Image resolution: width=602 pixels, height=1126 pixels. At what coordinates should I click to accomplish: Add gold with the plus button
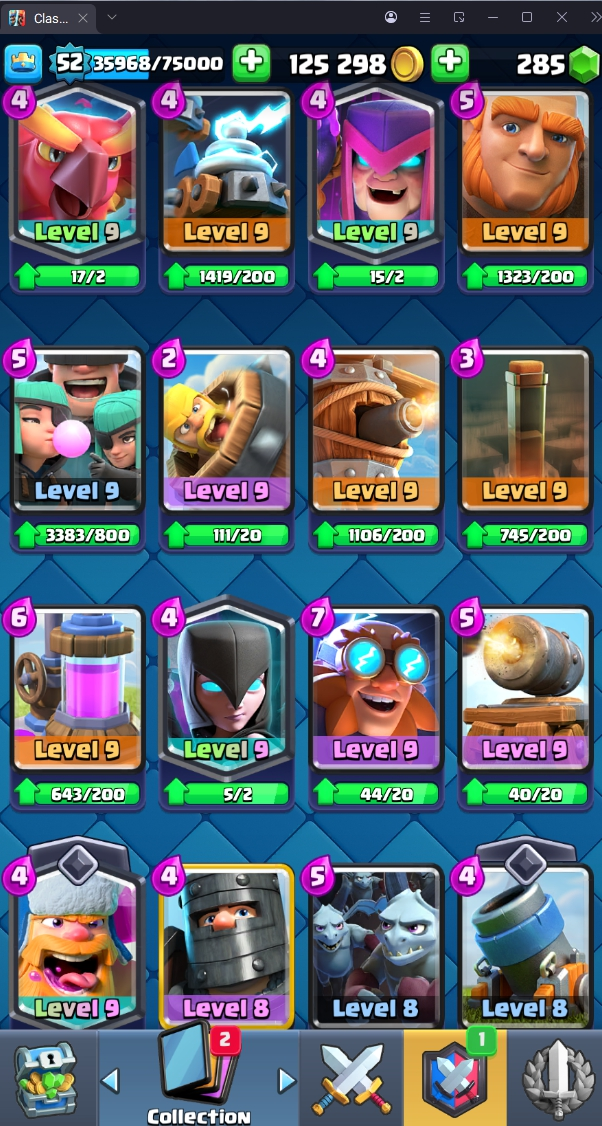pos(450,64)
